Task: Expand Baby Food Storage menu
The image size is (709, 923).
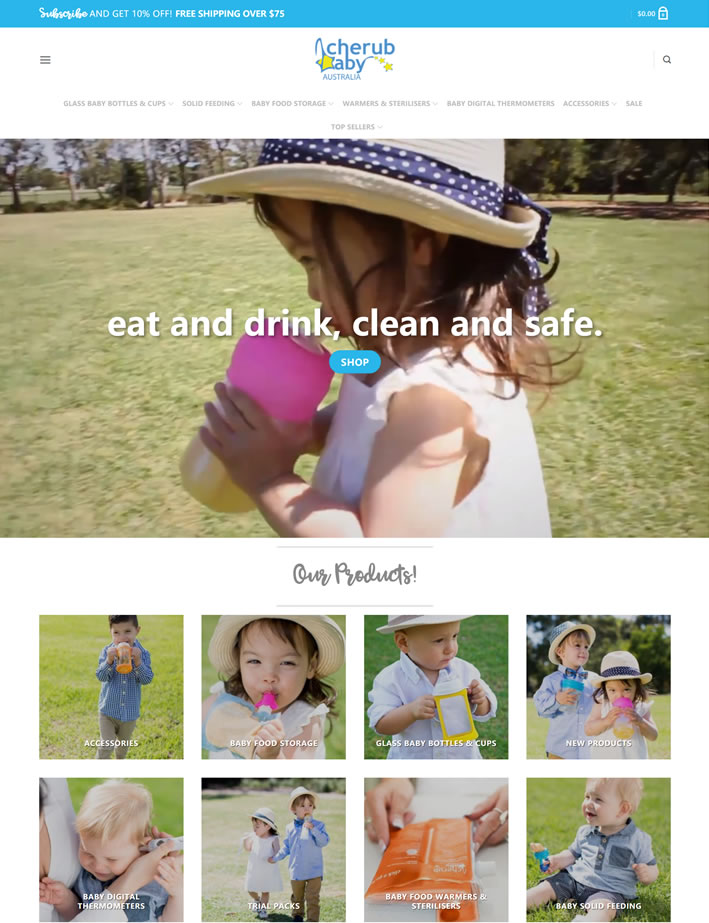Action: [x=292, y=104]
